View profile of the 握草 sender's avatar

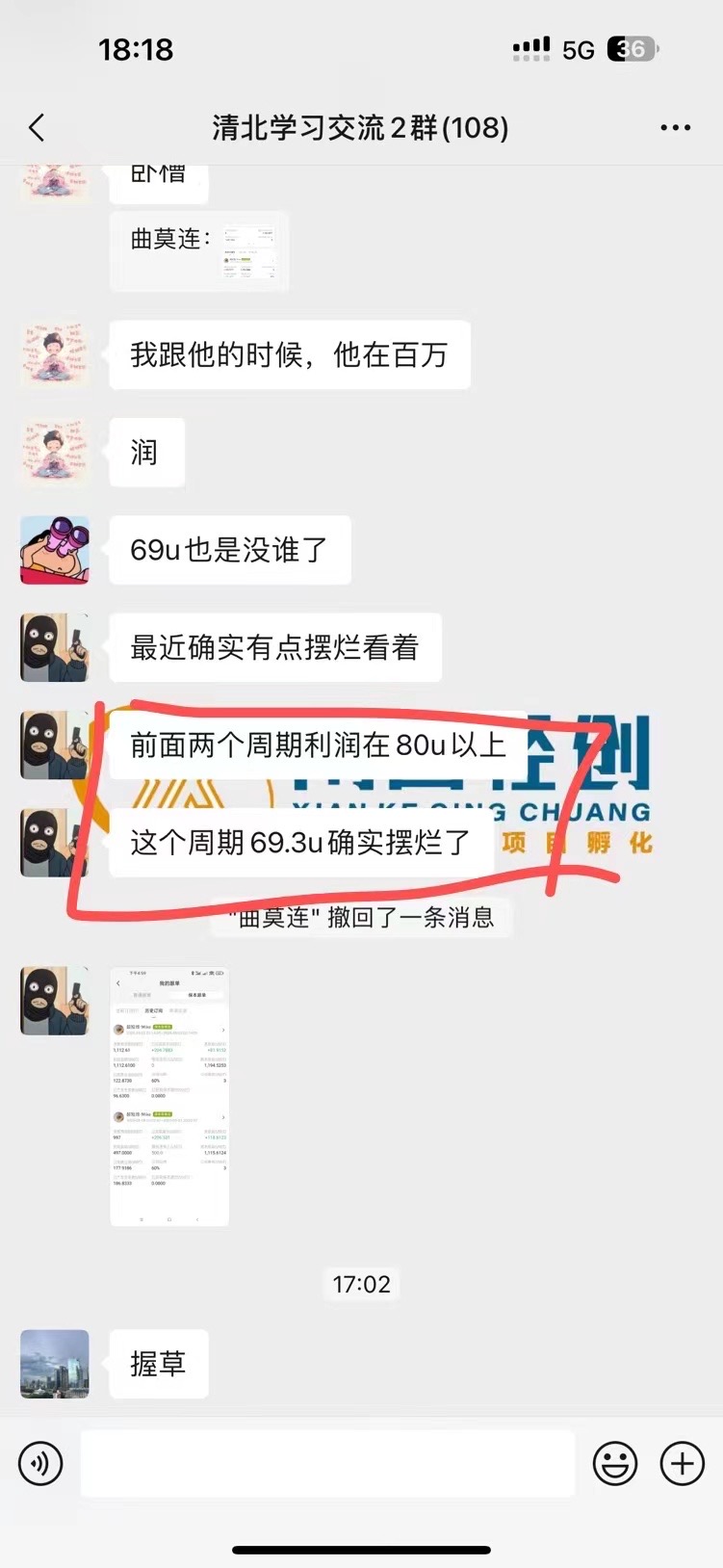click(55, 1364)
